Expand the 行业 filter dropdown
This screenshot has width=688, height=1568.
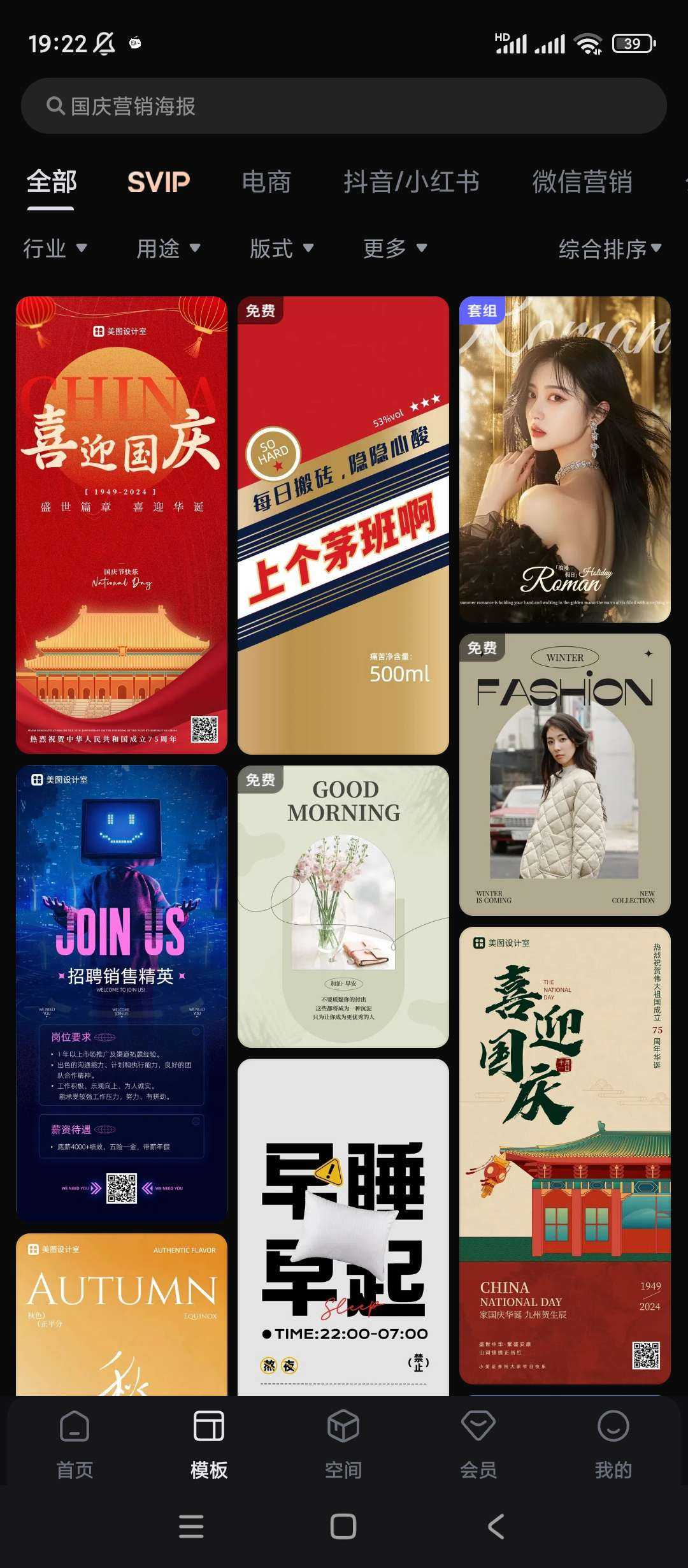(x=55, y=248)
